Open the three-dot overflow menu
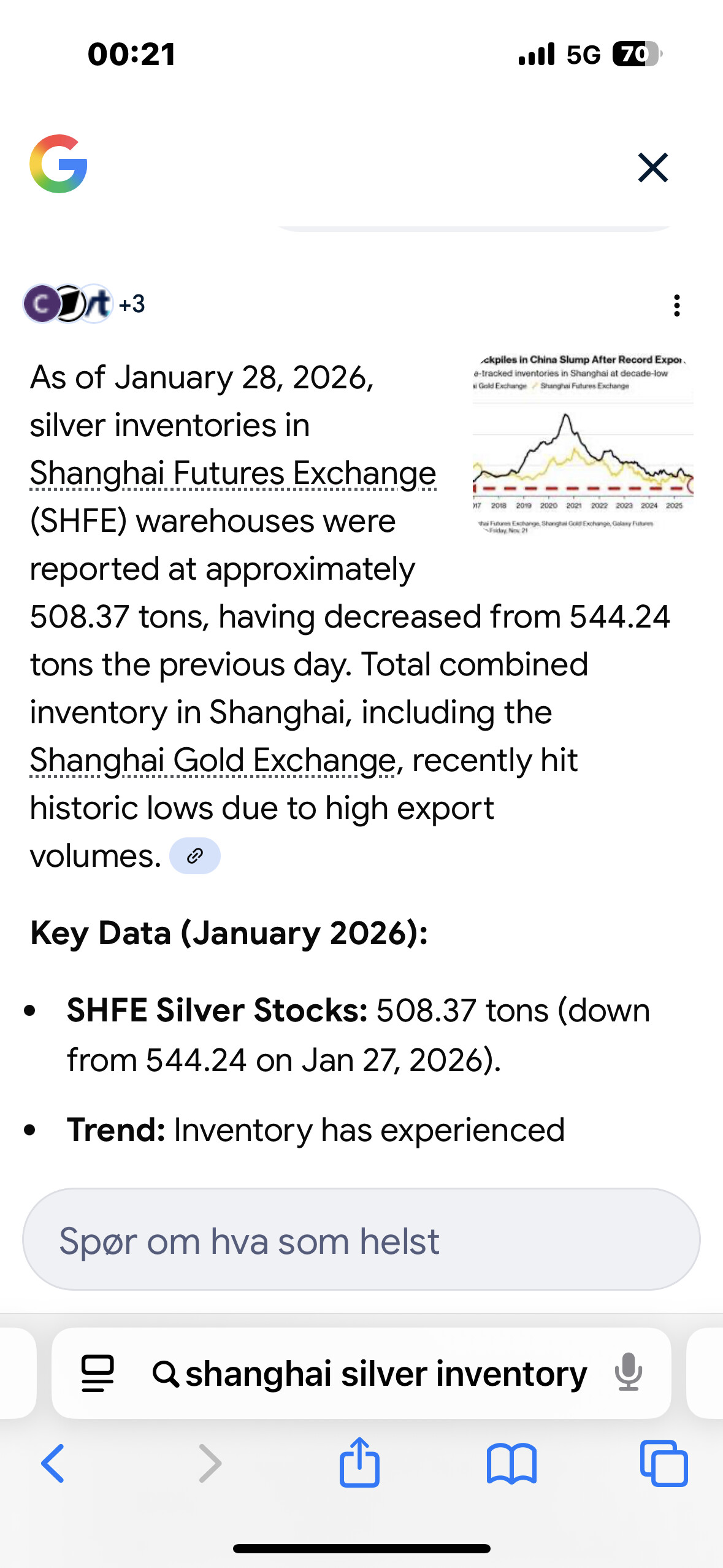This screenshot has width=723, height=1568. click(x=676, y=305)
